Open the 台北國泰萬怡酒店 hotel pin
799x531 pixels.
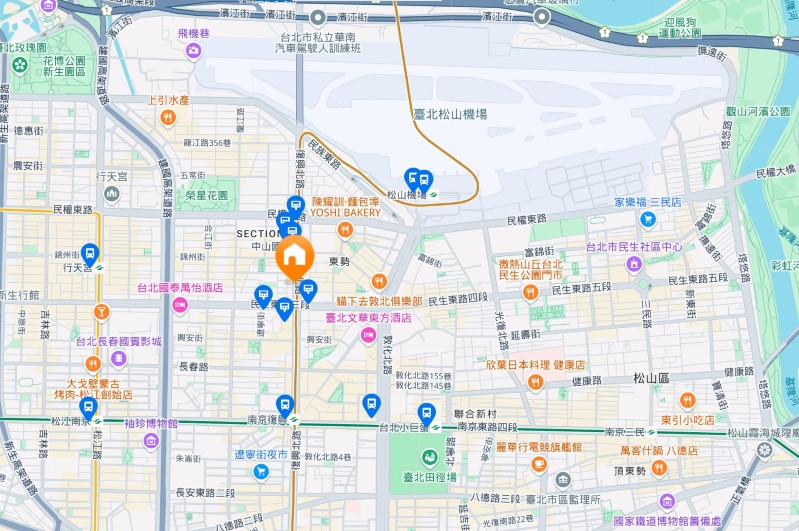180,303
